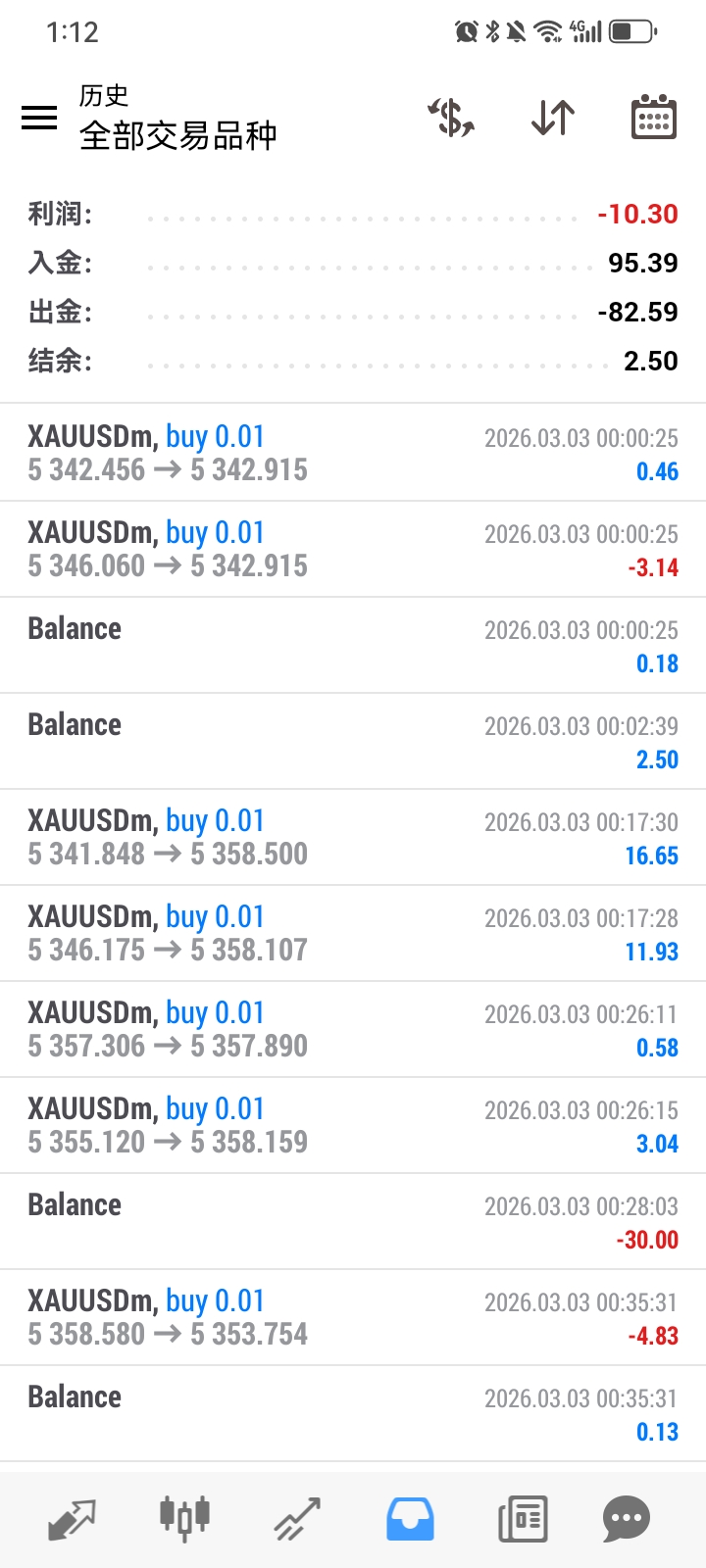Switch to the Quotes tab
This screenshot has width=706, height=1568.
(x=72, y=1519)
